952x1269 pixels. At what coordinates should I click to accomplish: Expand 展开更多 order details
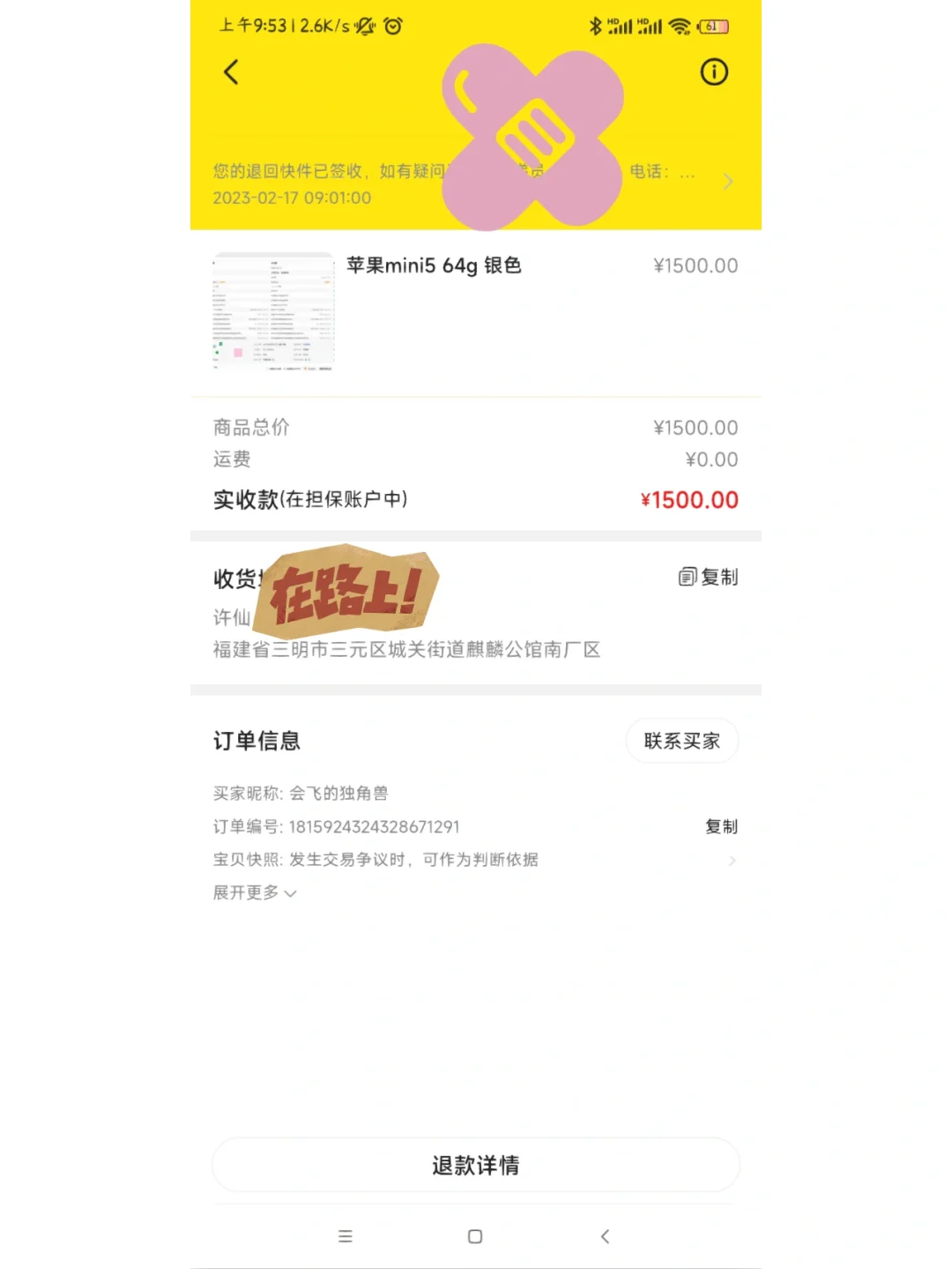point(255,892)
